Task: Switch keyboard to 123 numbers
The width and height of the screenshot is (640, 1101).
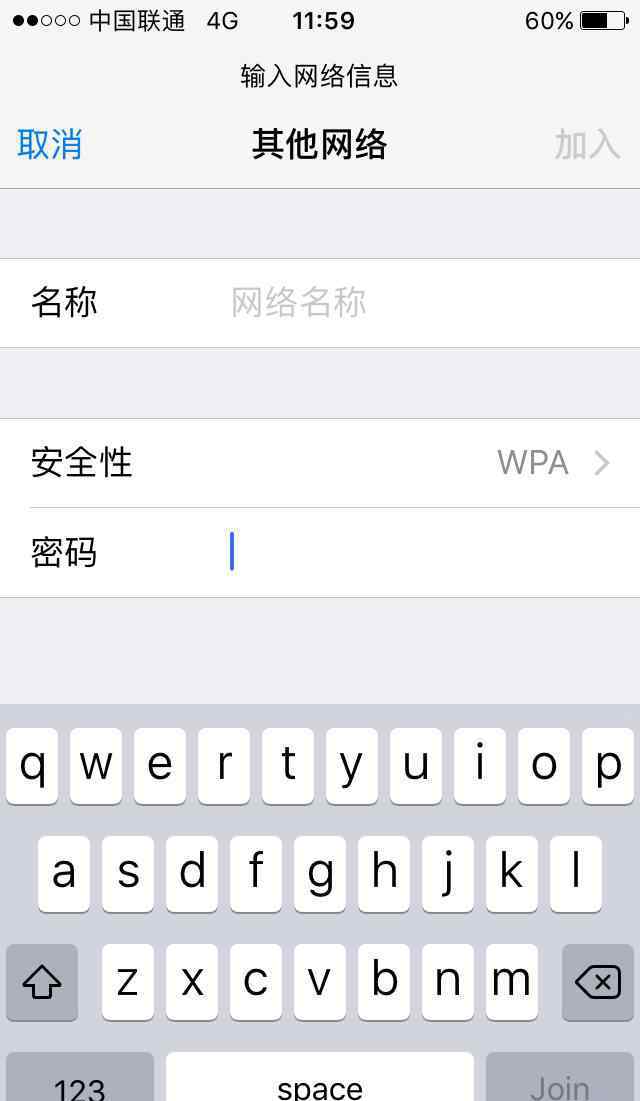Action: coord(80,1080)
